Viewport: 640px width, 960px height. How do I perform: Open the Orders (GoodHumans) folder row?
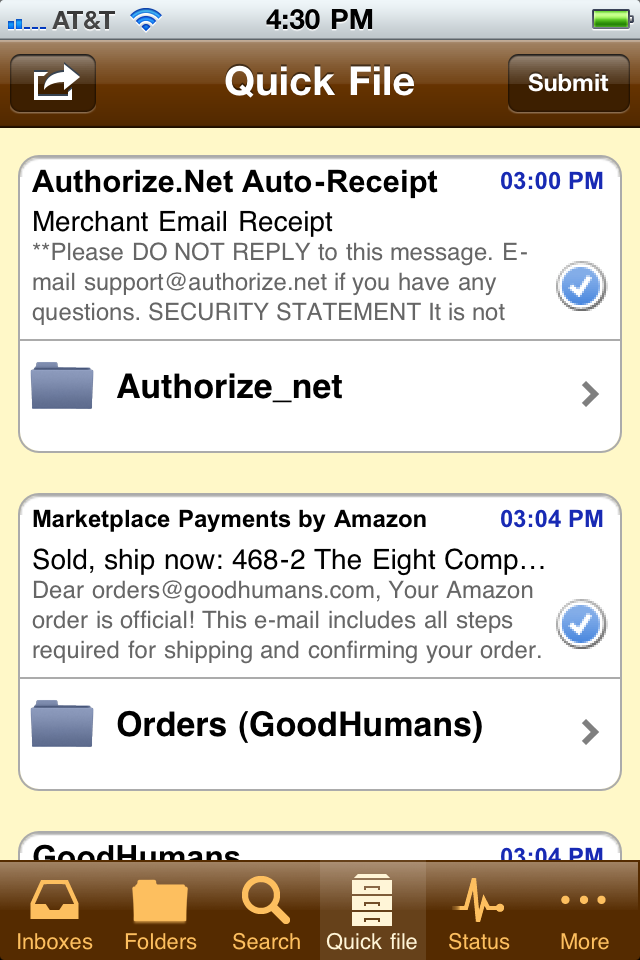pyautogui.click(x=320, y=728)
